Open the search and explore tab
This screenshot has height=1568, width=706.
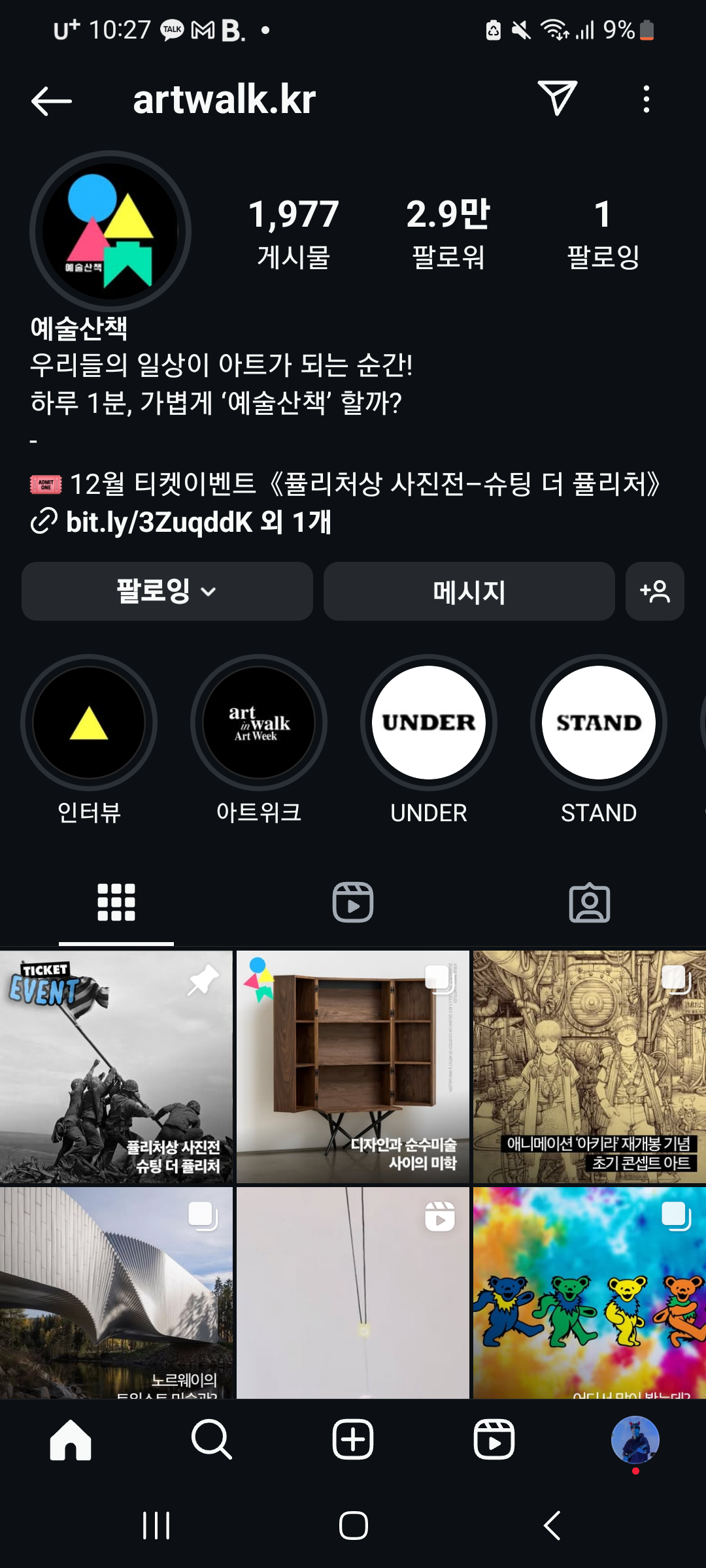(x=212, y=1439)
